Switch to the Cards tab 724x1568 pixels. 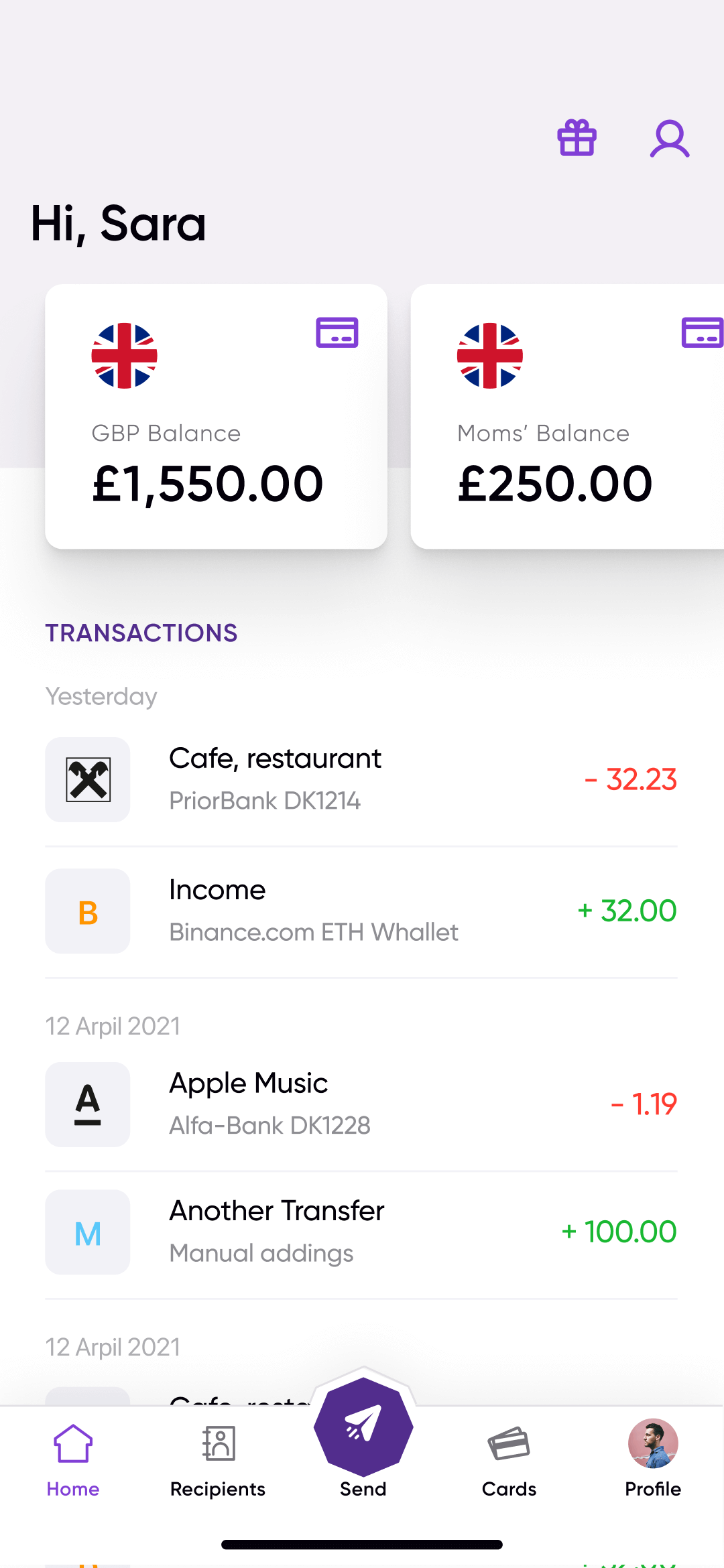(x=509, y=1461)
